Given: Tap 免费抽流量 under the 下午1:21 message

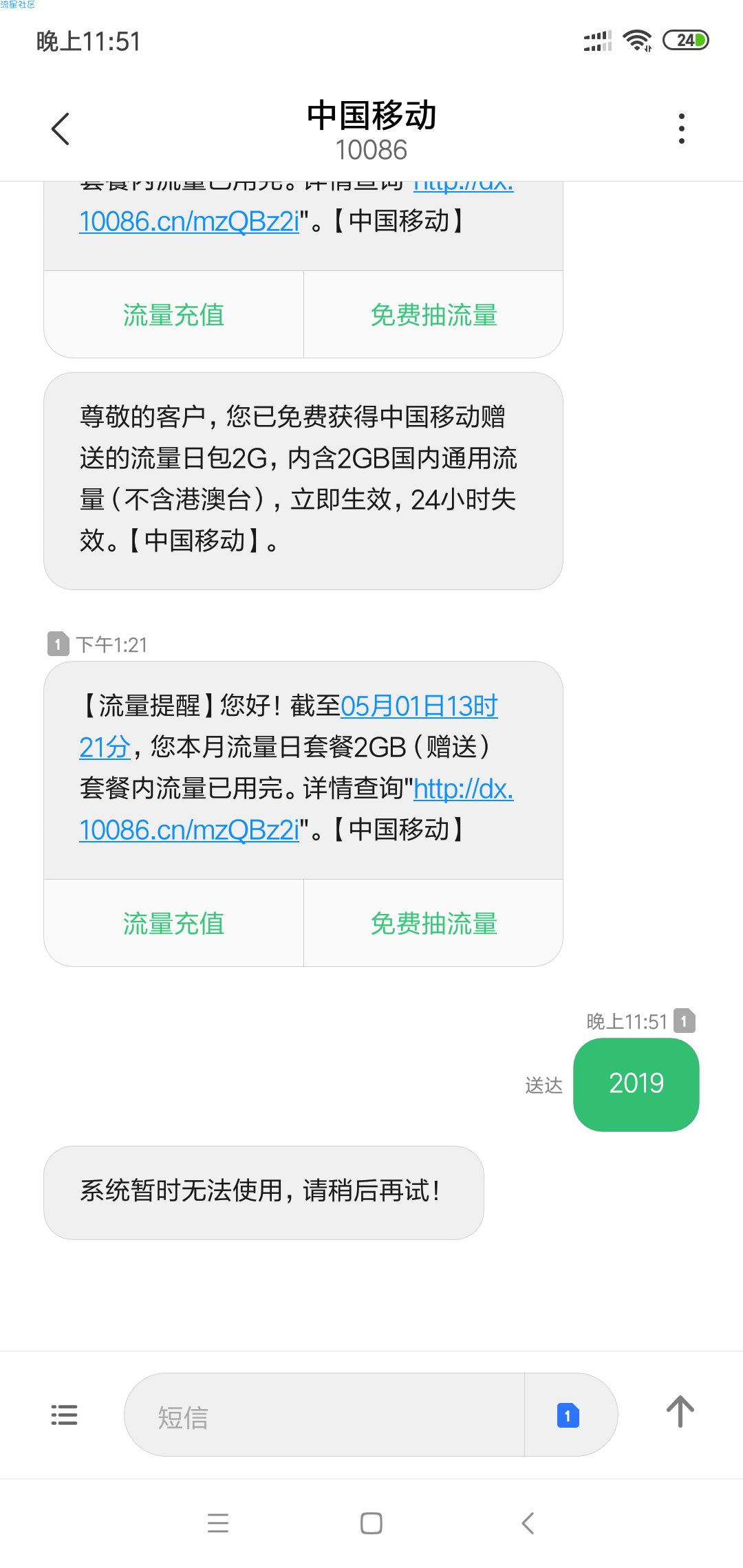Looking at the screenshot, I should 433,923.
